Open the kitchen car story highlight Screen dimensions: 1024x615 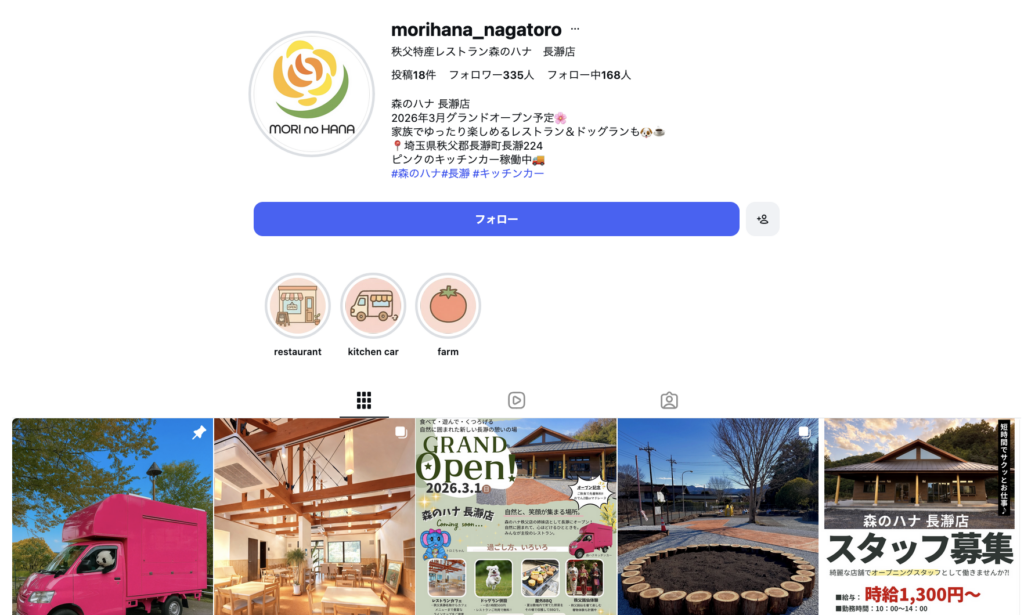(373, 306)
